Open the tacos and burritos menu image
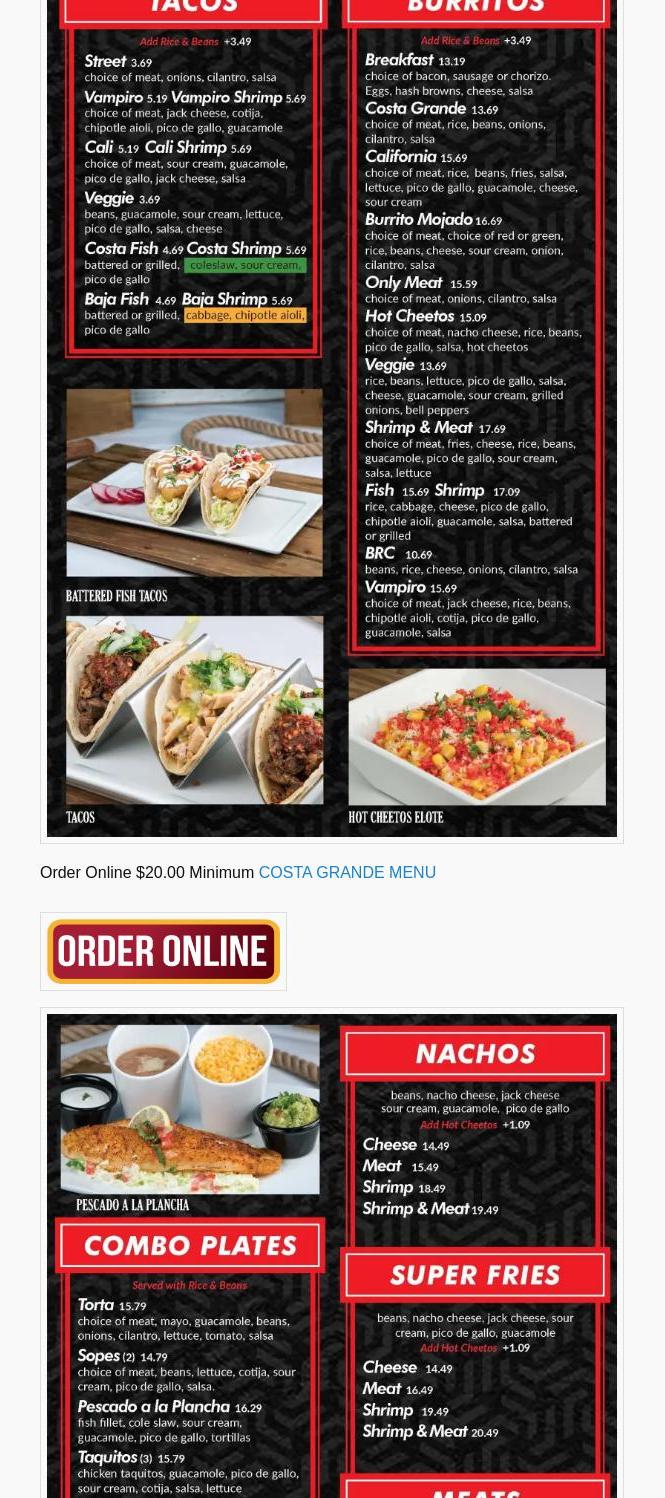This screenshot has height=1498, width=665. click(x=332, y=418)
